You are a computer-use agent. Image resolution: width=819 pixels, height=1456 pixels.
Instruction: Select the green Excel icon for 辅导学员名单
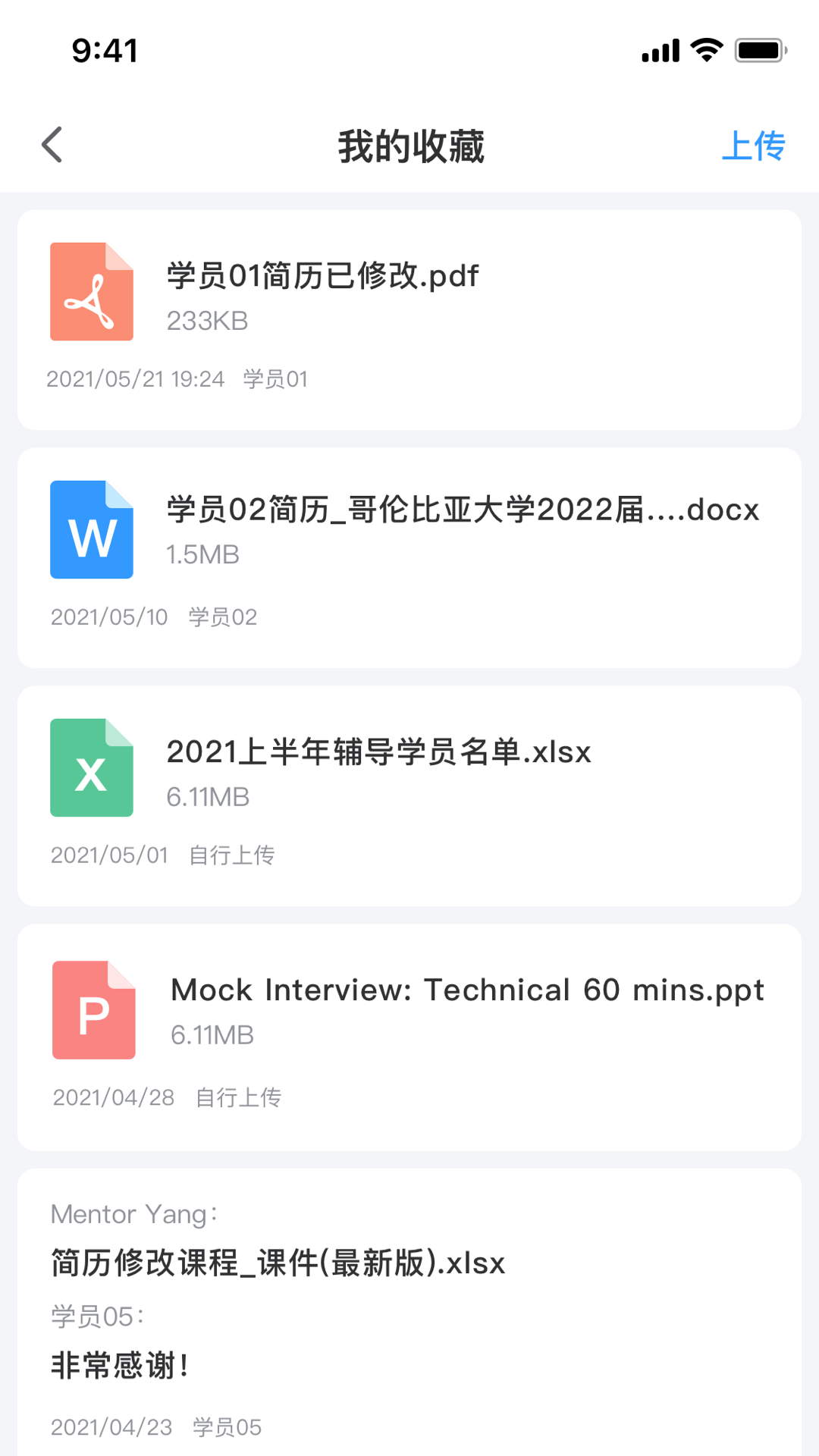[91, 767]
